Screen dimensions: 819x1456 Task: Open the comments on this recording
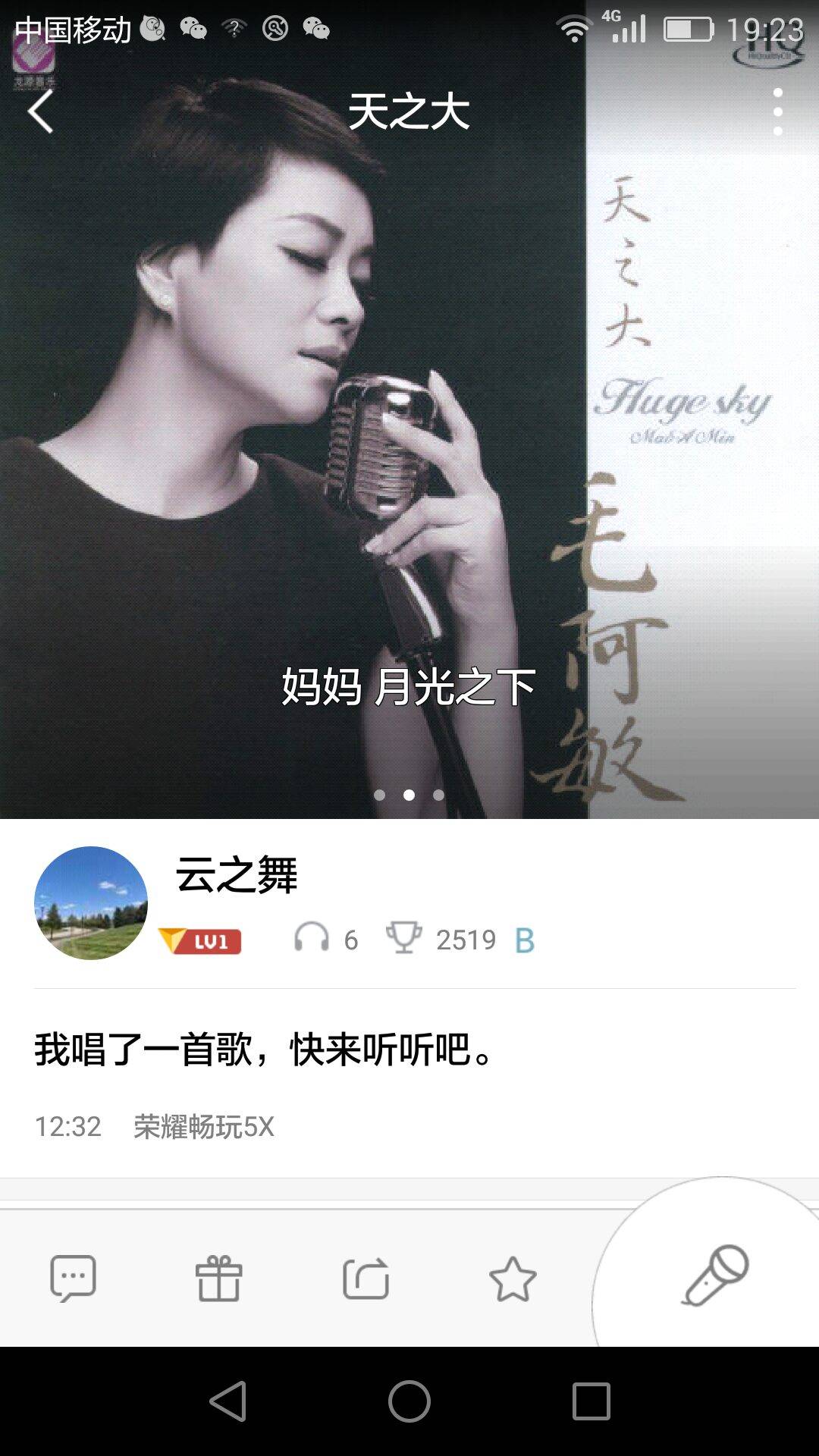pyautogui.click(x=73, y=1279)
